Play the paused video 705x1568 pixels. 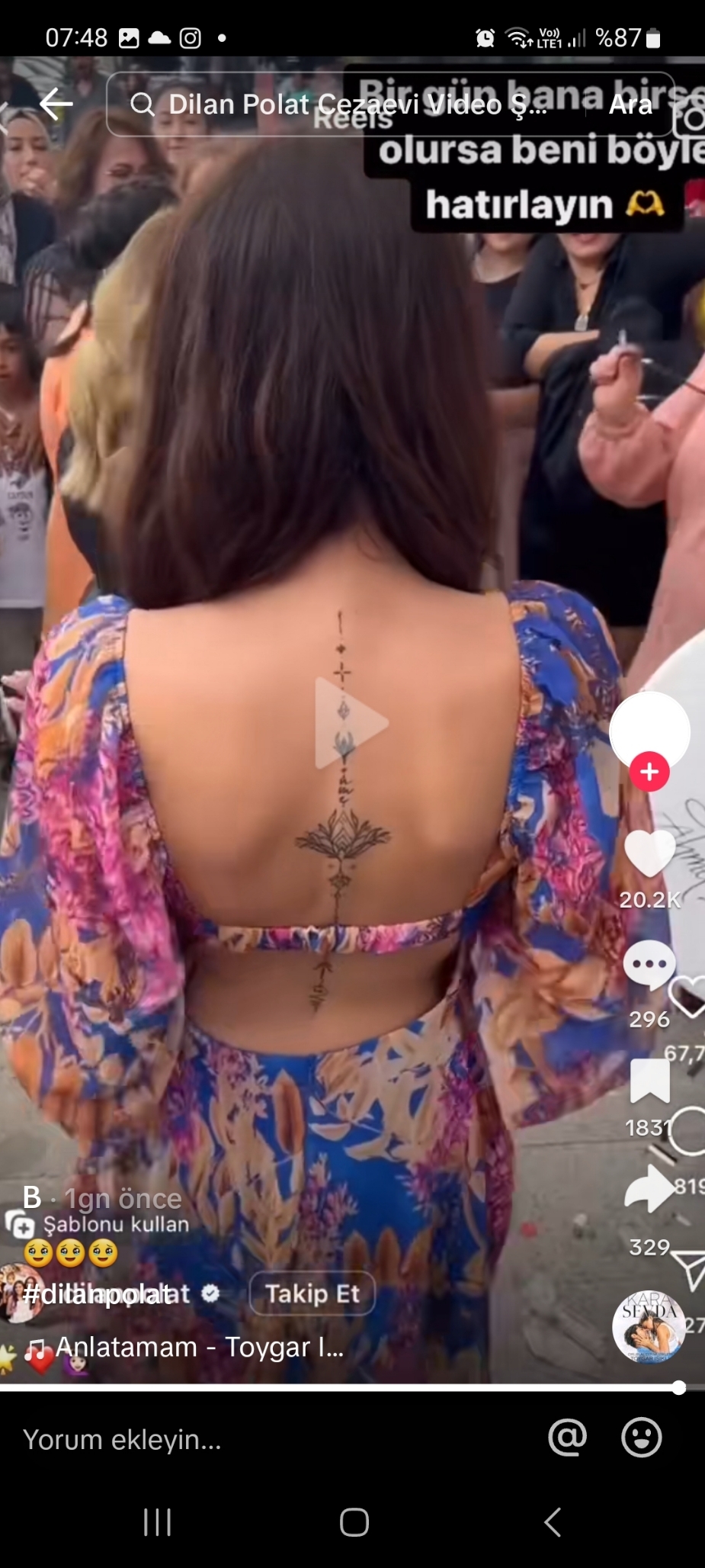pyautogui.click(x=352, y=723)
